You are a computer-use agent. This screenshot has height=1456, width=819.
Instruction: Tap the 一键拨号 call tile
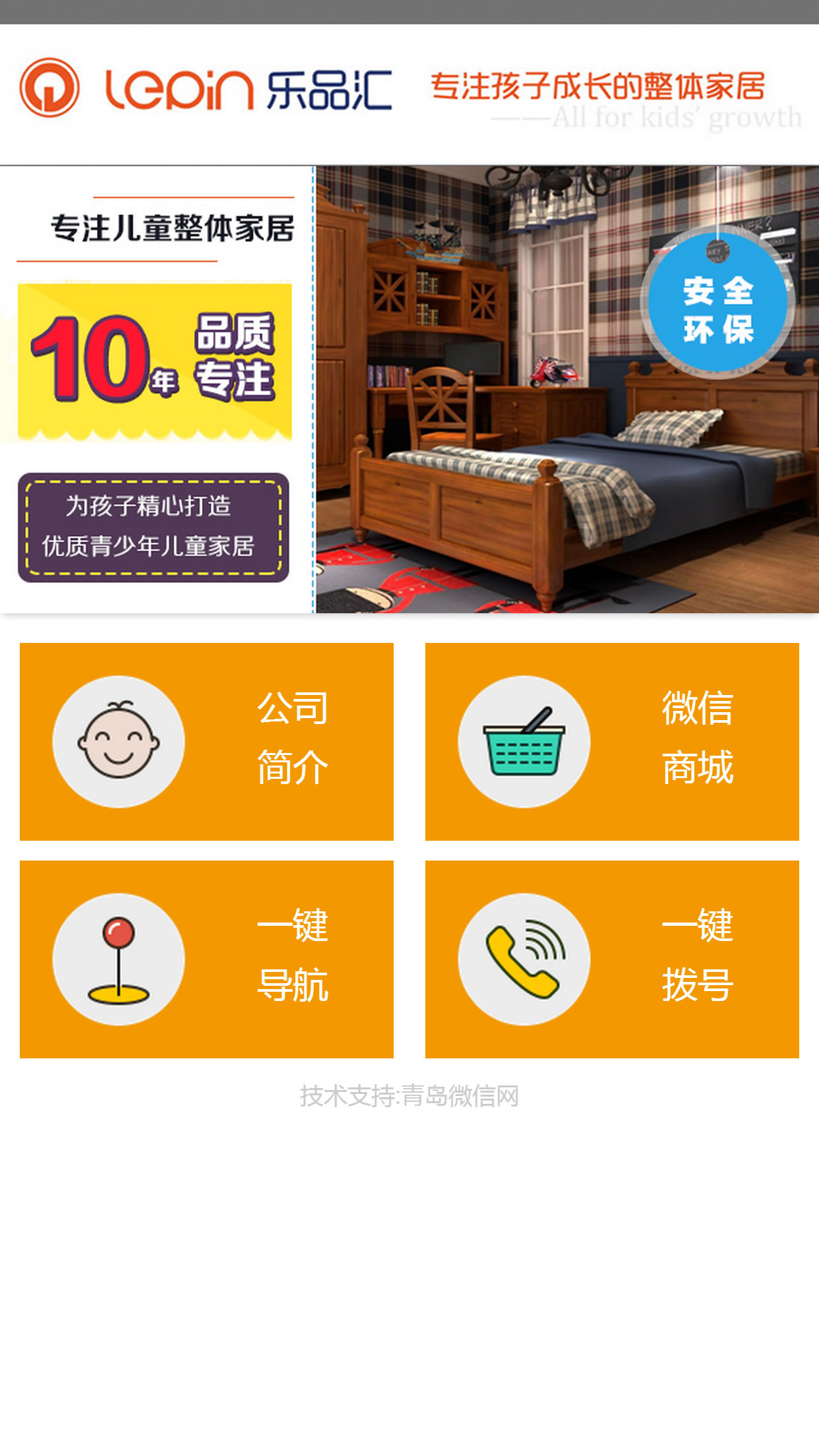pos(612,959)
